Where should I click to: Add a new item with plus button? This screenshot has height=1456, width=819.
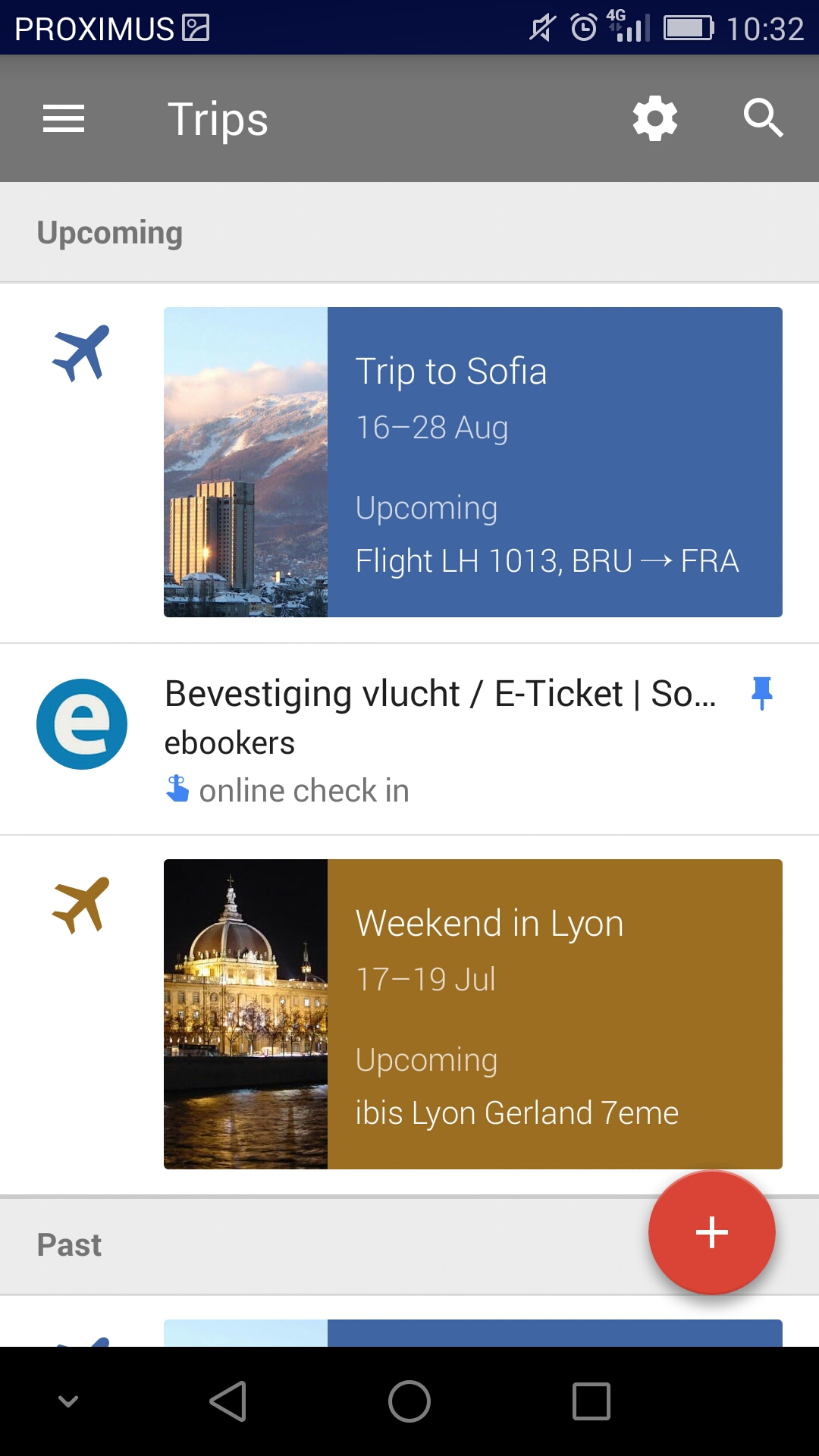pos(711,1232)
